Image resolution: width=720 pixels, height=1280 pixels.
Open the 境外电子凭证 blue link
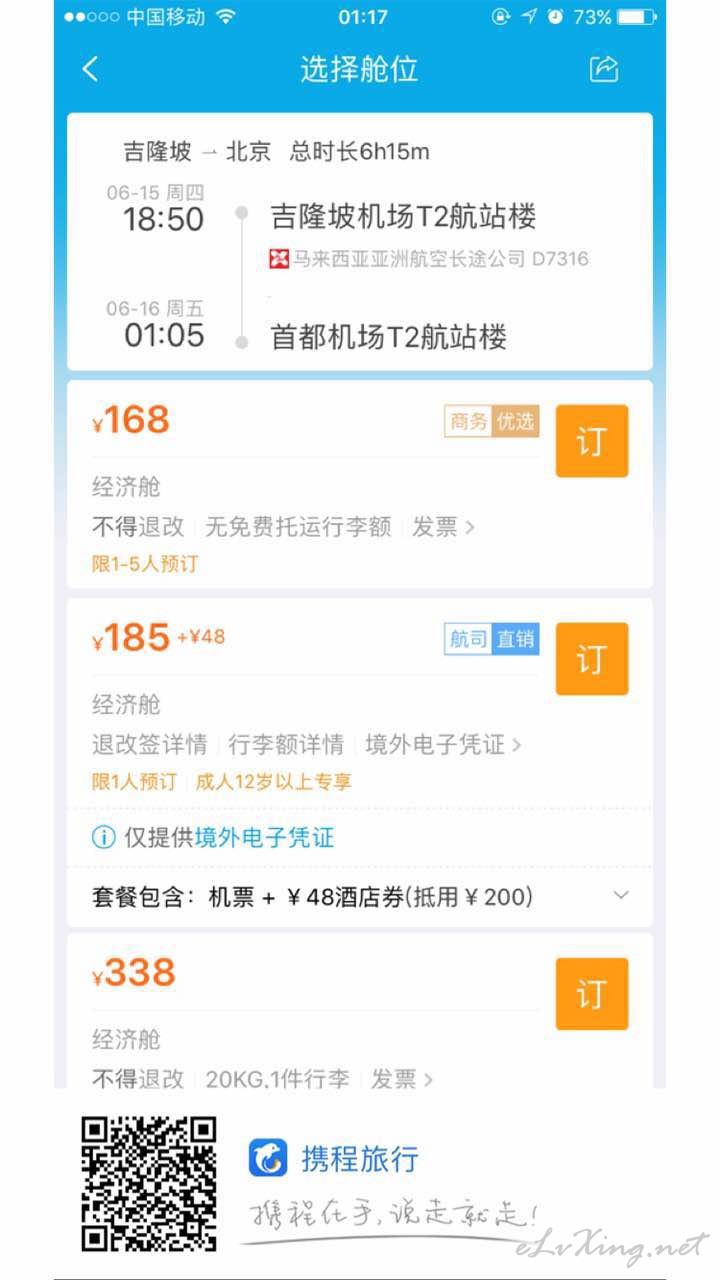[x=264, y=838]
